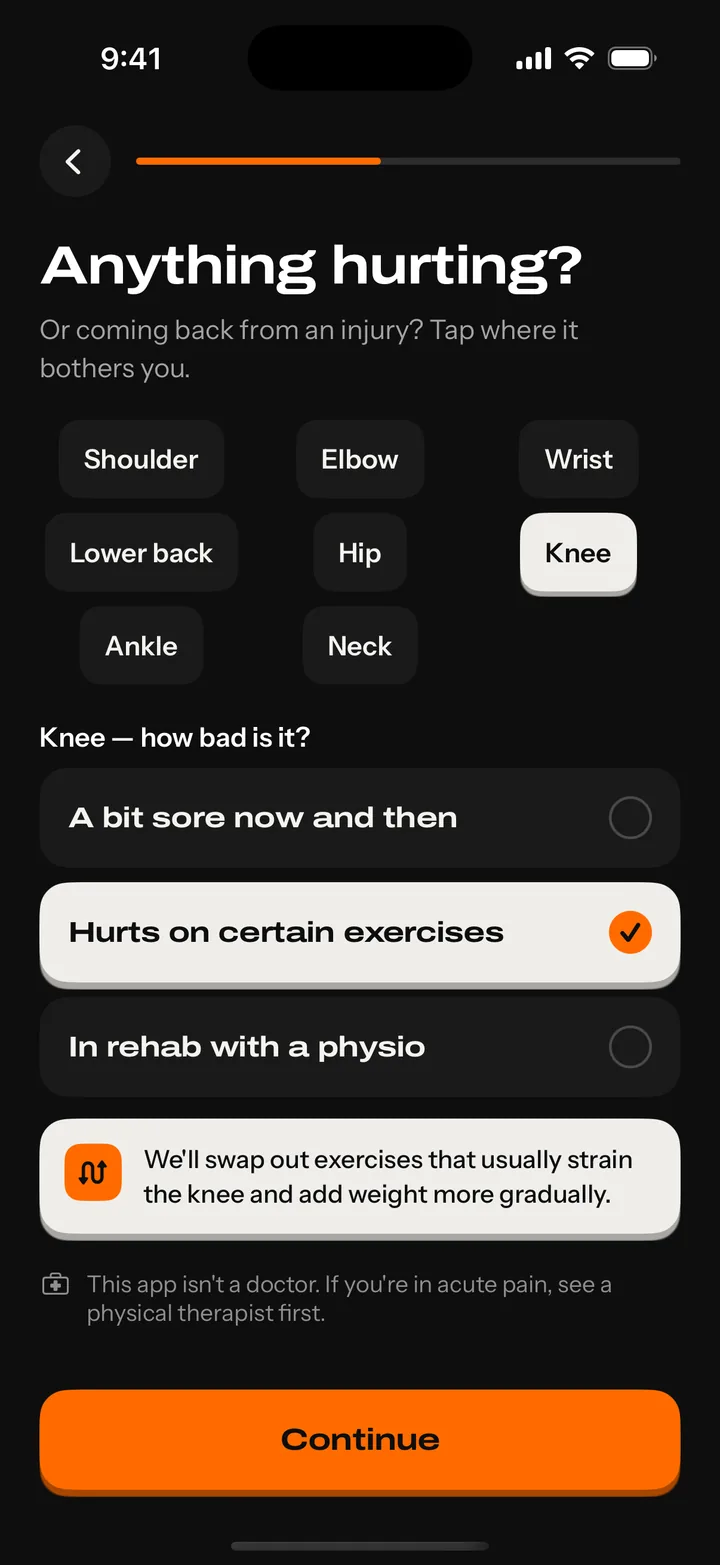
Task: Select the Shoulder chip
Action: (141, 459)
